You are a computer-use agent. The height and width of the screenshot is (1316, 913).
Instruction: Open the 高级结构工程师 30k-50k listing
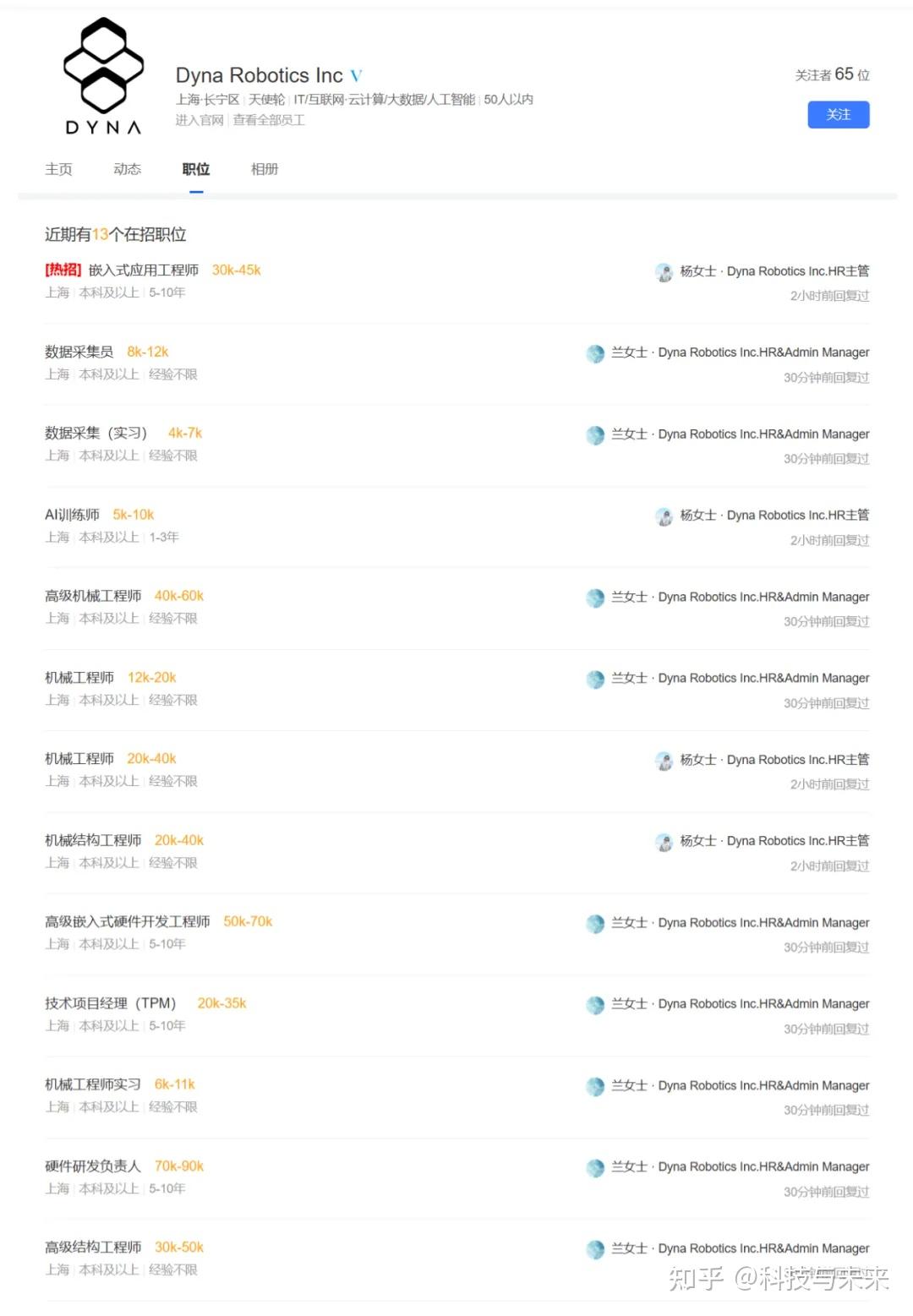[93, 1248]
